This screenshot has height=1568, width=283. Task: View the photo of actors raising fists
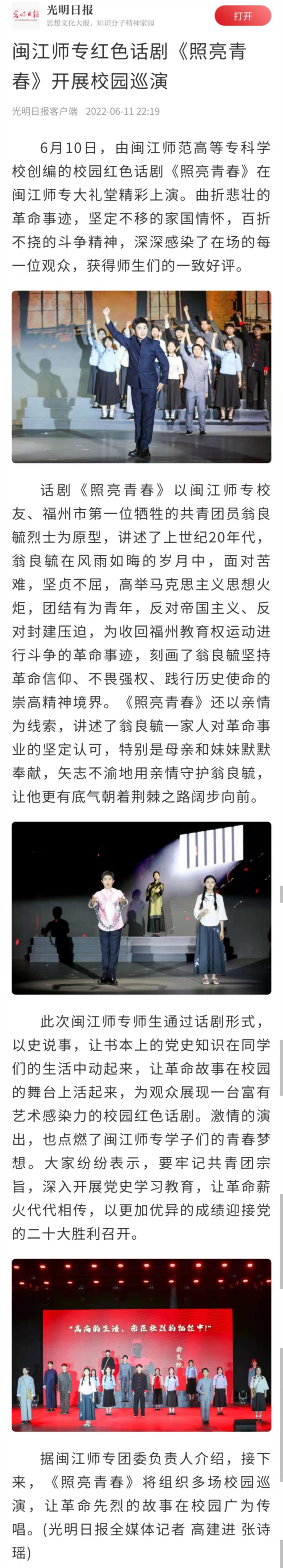coord(141,377)
